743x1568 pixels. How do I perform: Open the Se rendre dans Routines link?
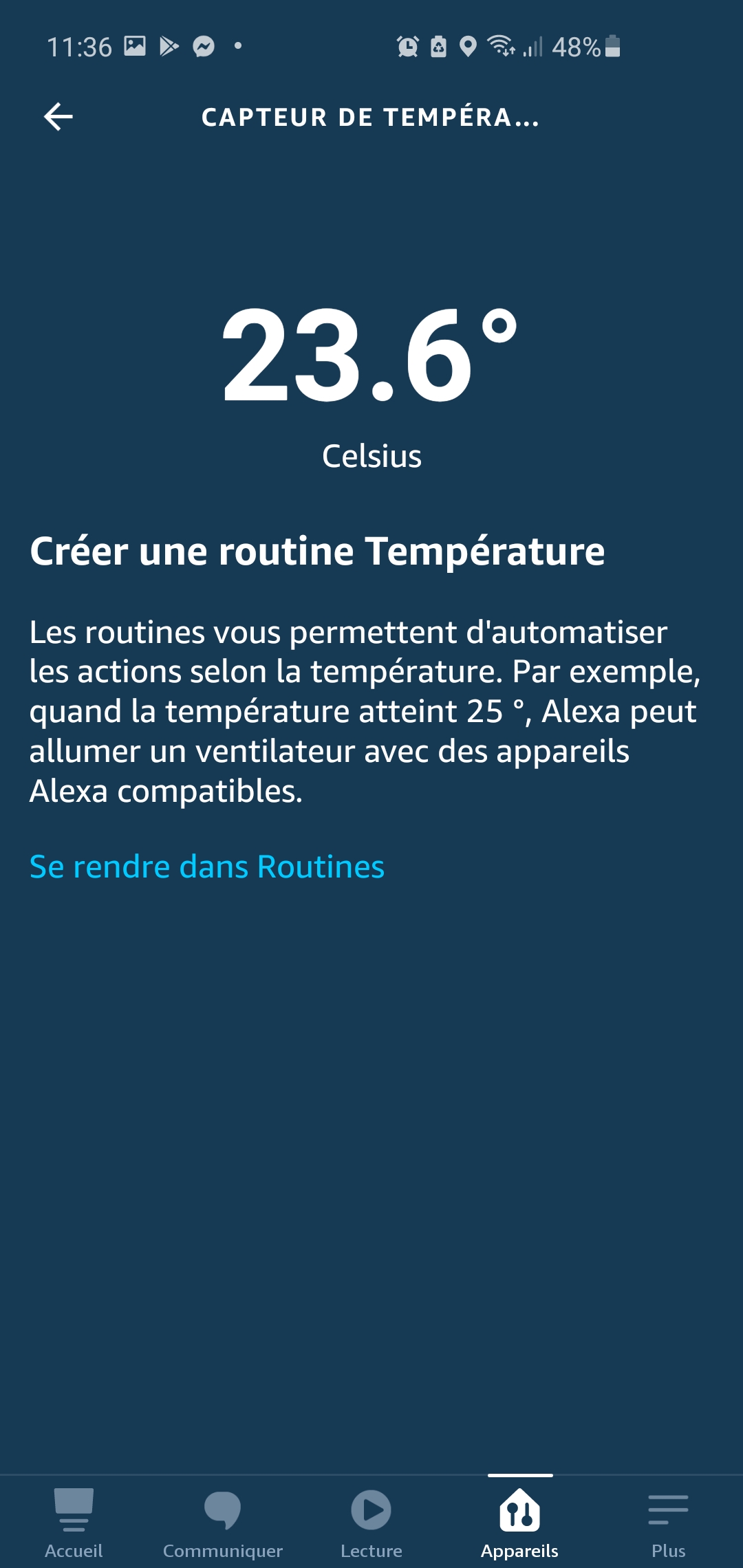tap(207, 867)
